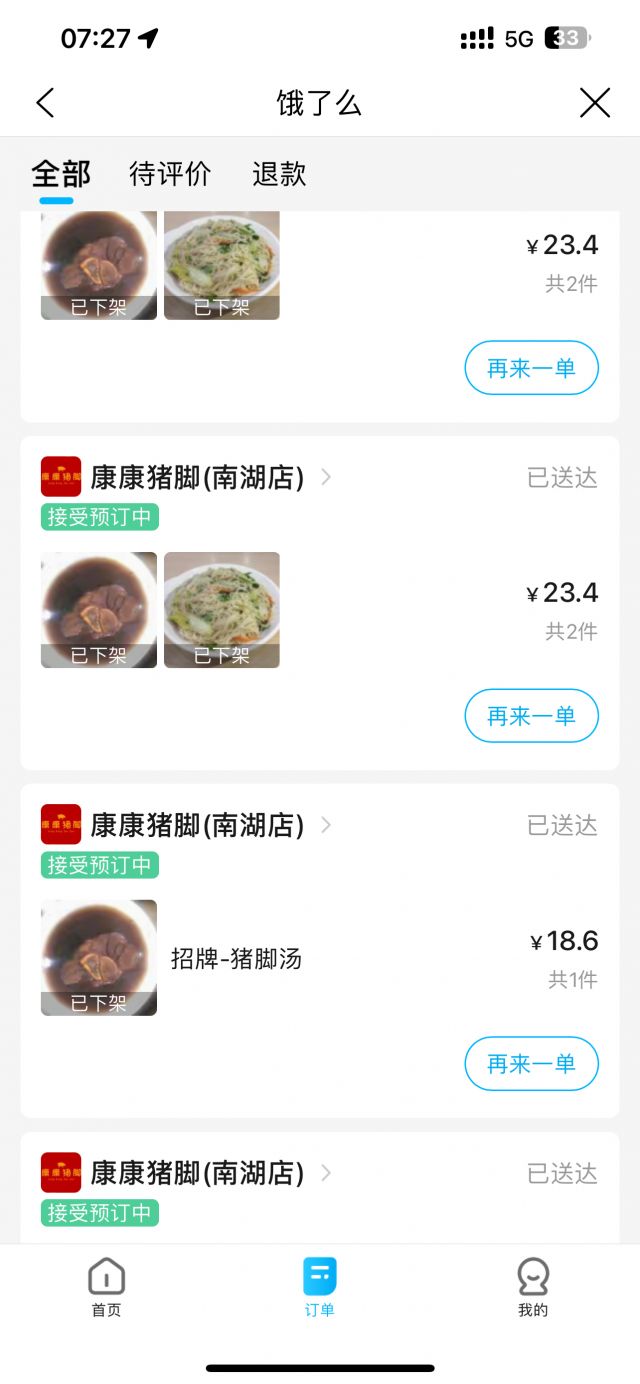Switch to the 全部 orders tab
Viewport: 640px width, 1384px height.
61,175
